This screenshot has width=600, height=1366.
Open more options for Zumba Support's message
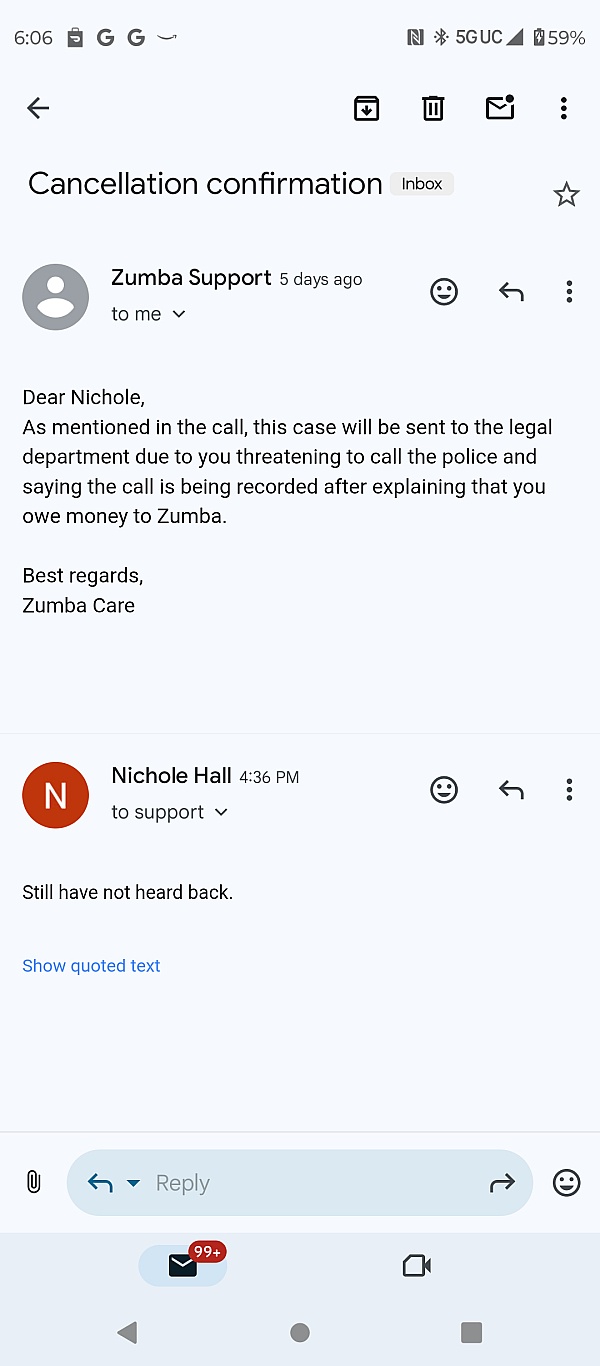[569, 292]
